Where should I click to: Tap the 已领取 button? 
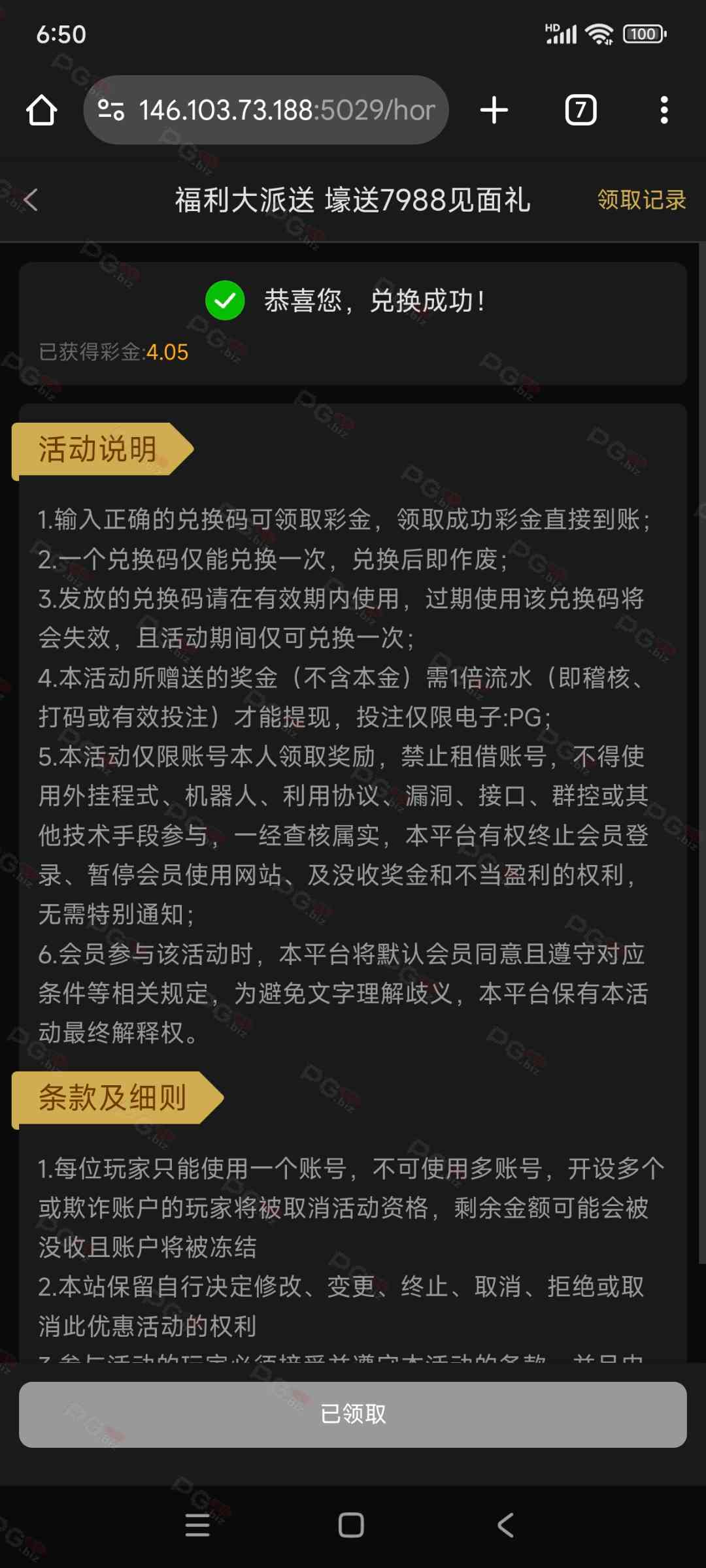point(353,1414)
